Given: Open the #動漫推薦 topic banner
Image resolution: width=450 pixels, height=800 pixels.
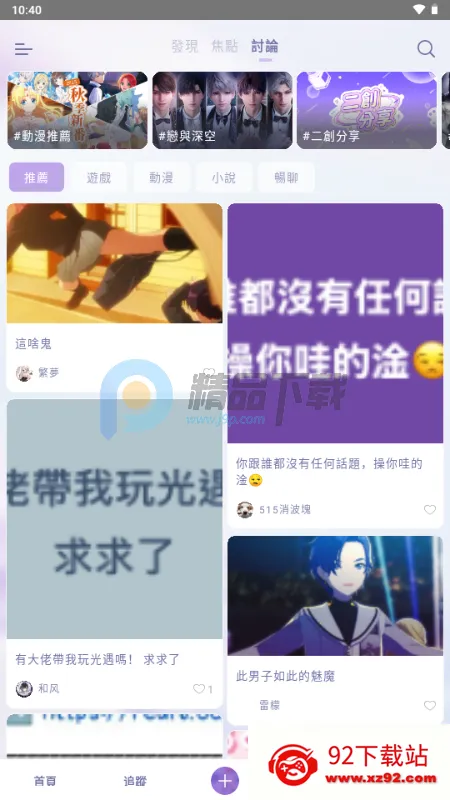Looking at the screenshot, I should point(78,110).
